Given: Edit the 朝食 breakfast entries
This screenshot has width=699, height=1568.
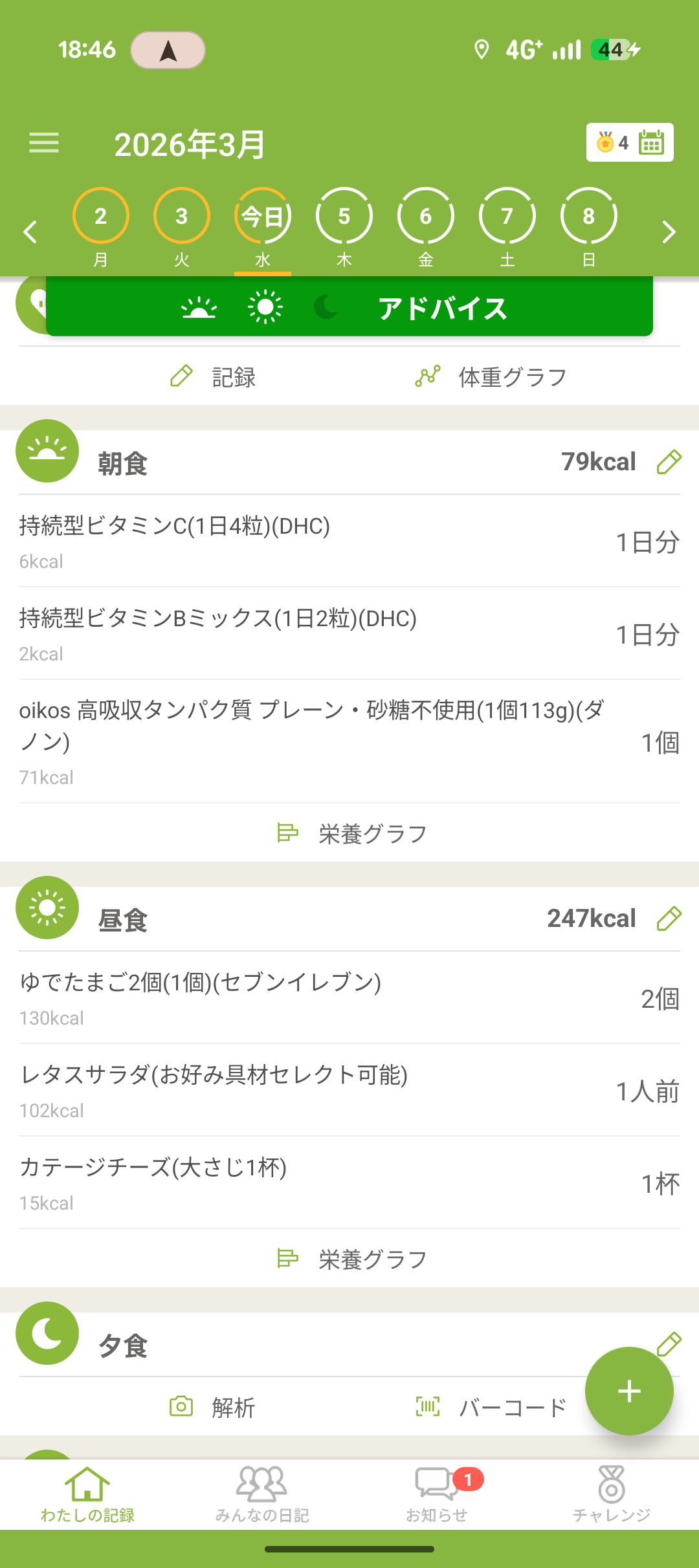Looking at the screenshot, I should [669, 462].
